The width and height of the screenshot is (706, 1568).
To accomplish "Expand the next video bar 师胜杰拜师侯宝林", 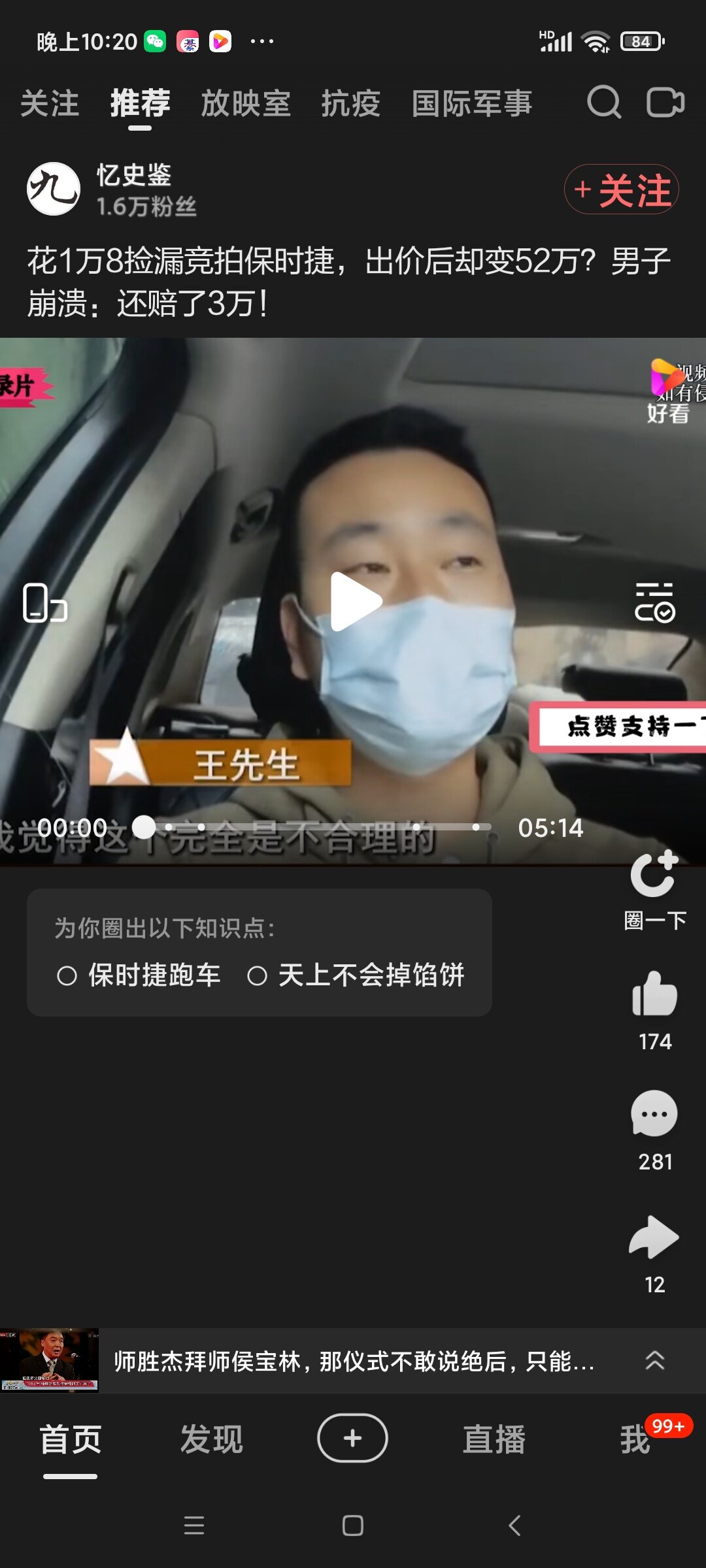I will [654, 1361].
